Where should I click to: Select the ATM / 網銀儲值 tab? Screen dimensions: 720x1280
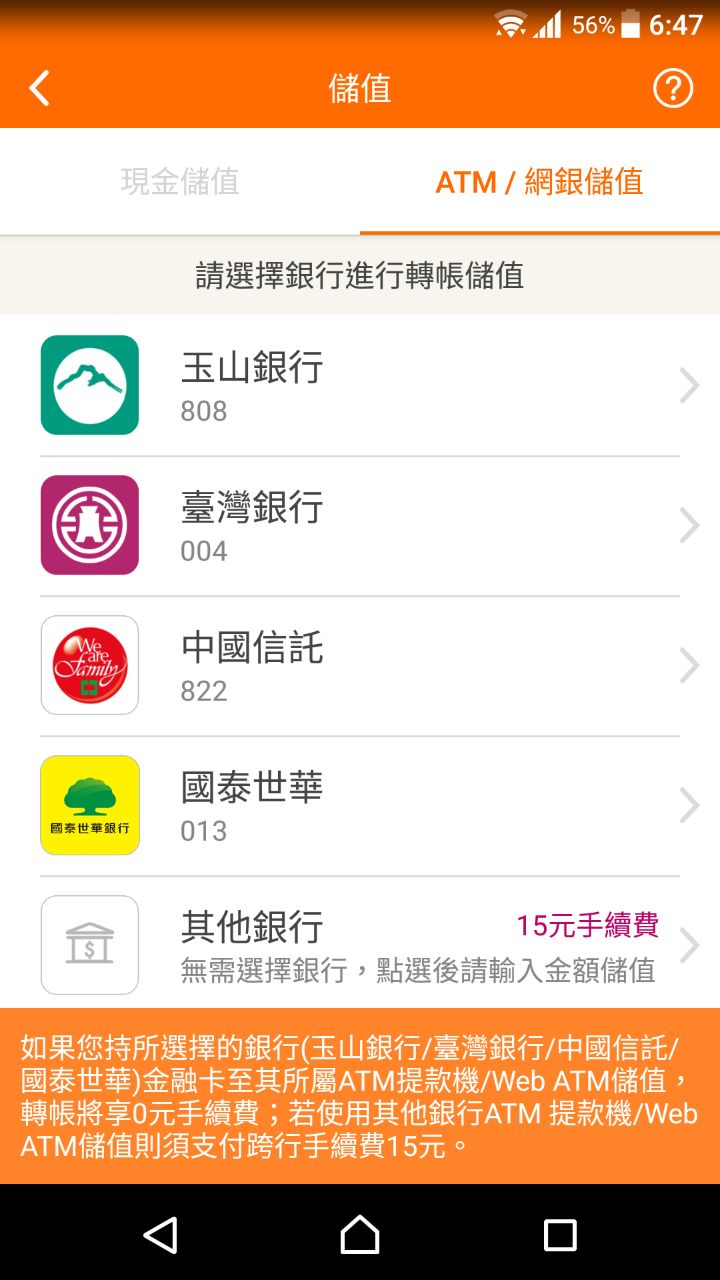[539, 182]
